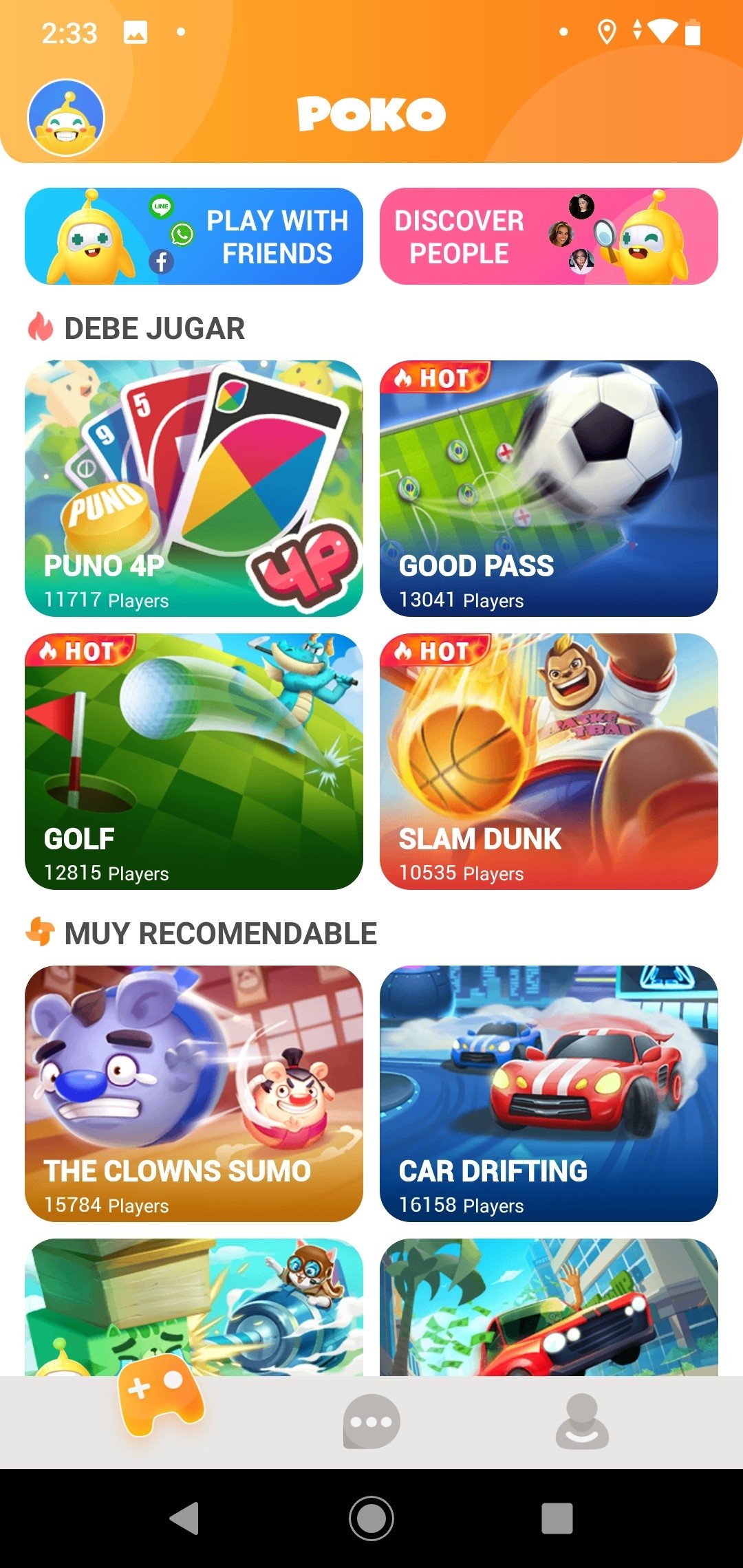Launch the PUNO 4P card game
The image size is (743, 1568).
pyautogui.click(x=193, y=488)
